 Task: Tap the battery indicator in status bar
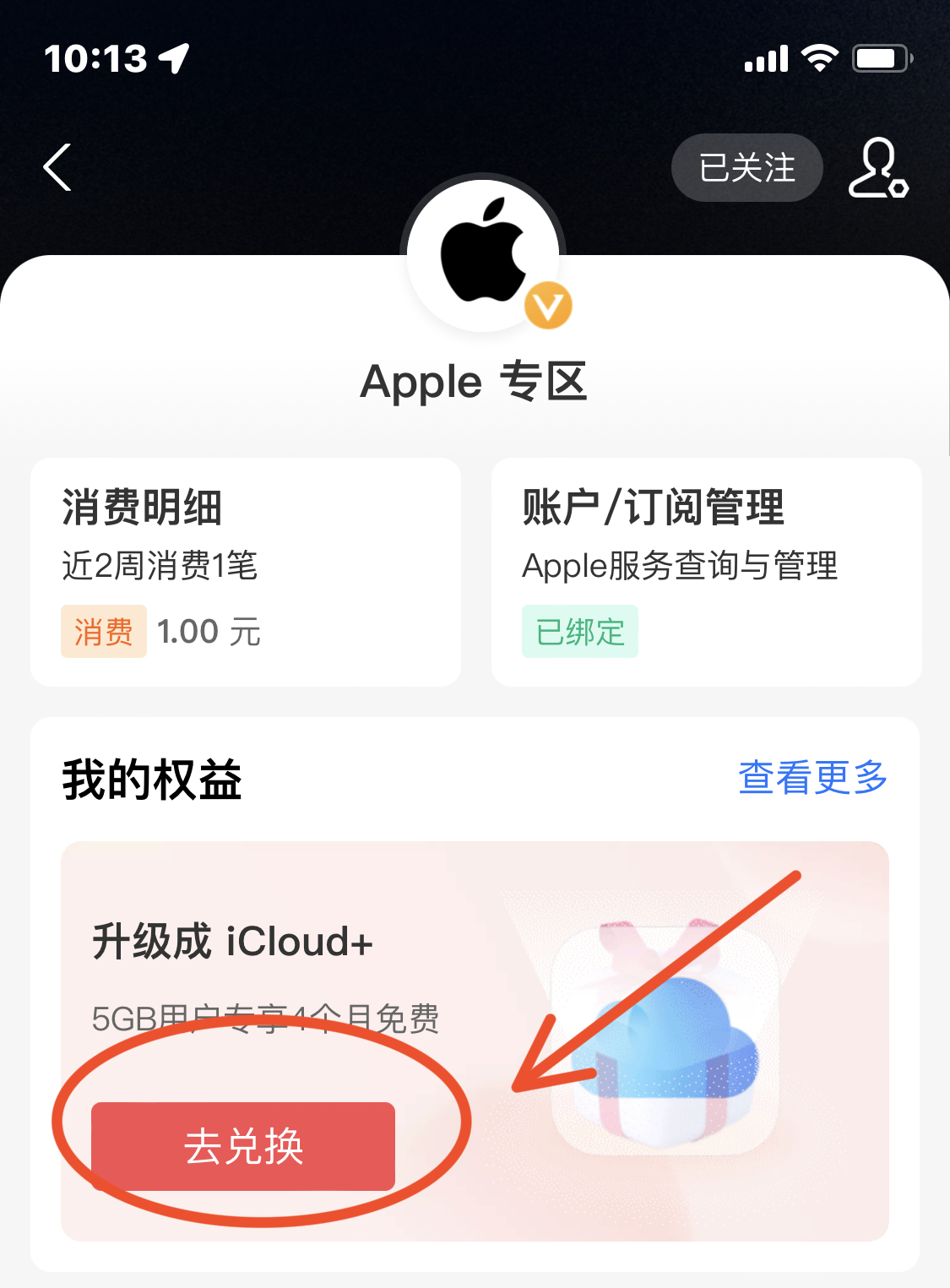[882, 56]
